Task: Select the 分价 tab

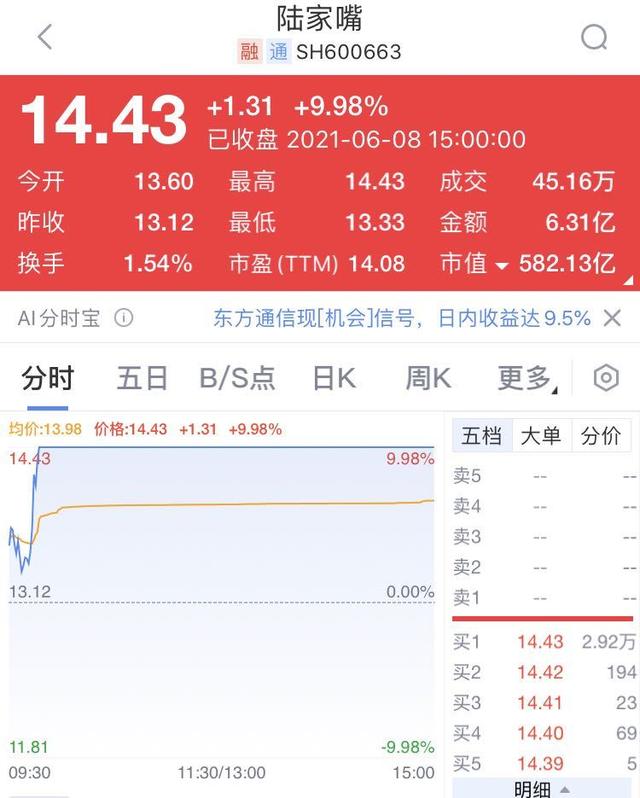Action: click(x=601, y=435)
